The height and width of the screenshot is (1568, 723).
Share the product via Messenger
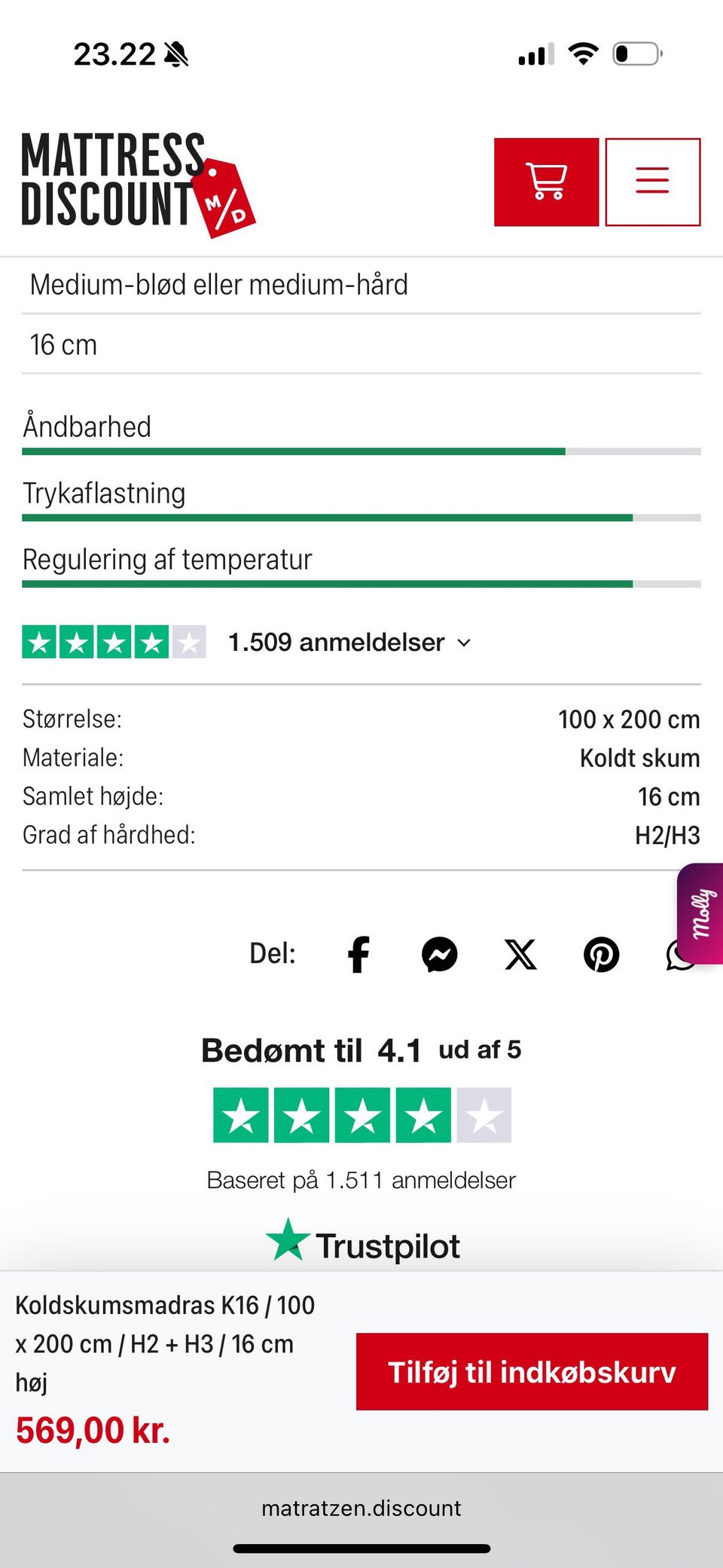440,955
